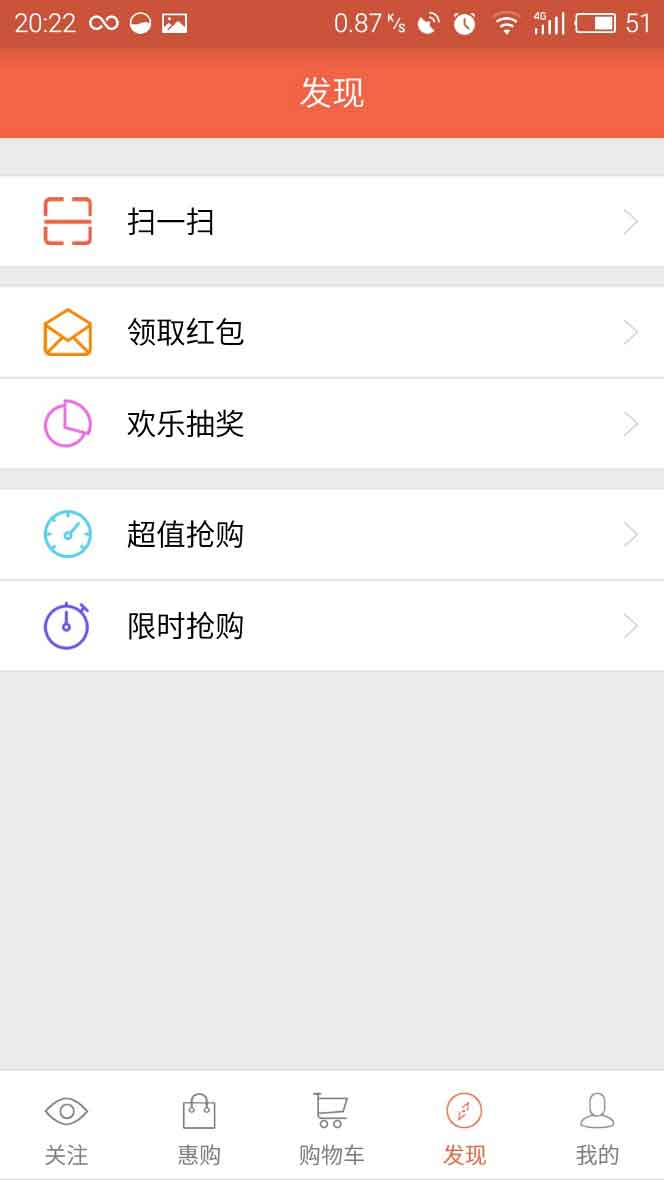The width and height of the screenshot is (664, 1180).
Task: Open the 扫一扫 scan option
Action: tap(330, 222)
